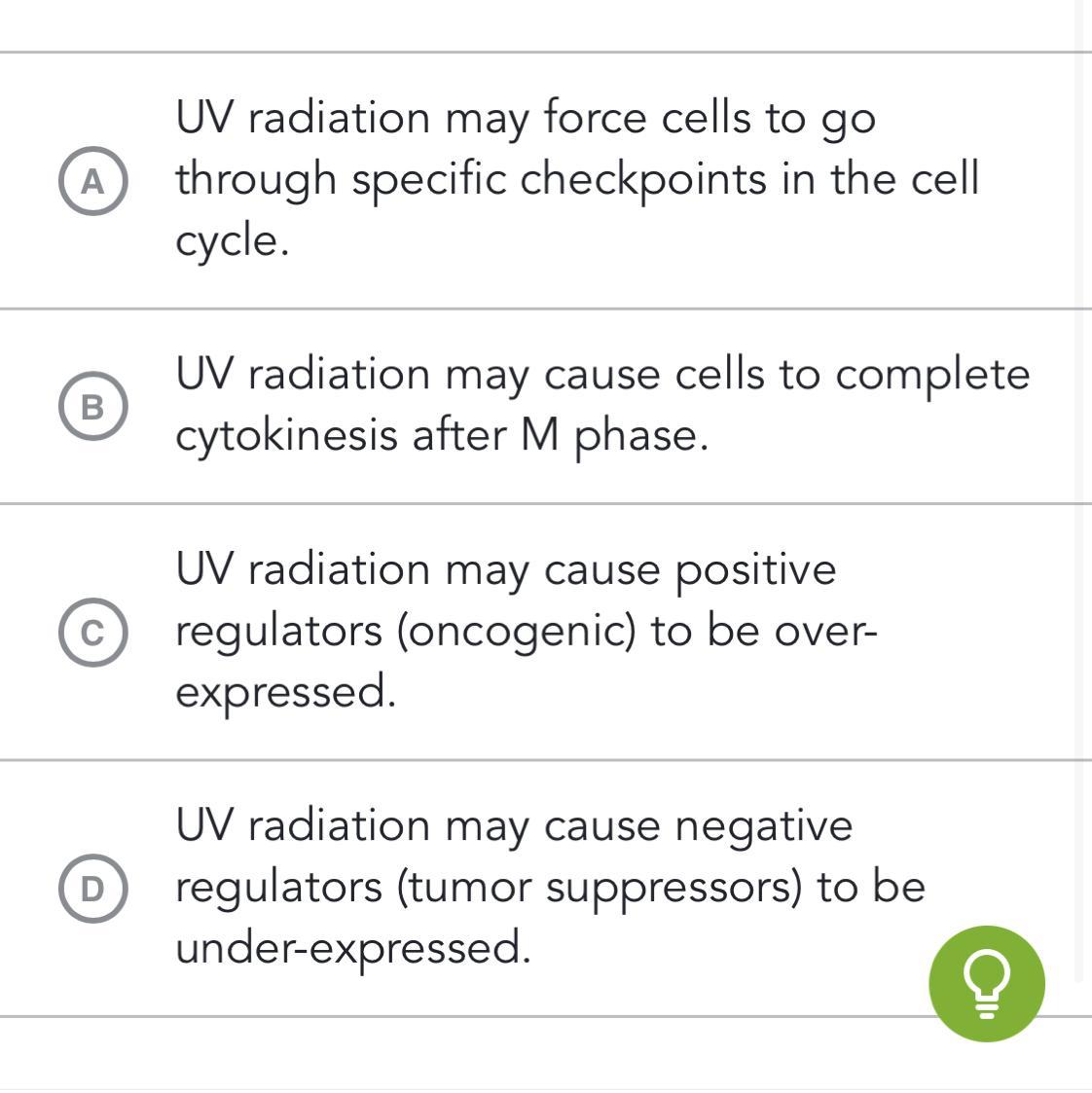Mark option D about under-expressed tumor suppressors
The image size is (1092, 1093).
point(92,888)
